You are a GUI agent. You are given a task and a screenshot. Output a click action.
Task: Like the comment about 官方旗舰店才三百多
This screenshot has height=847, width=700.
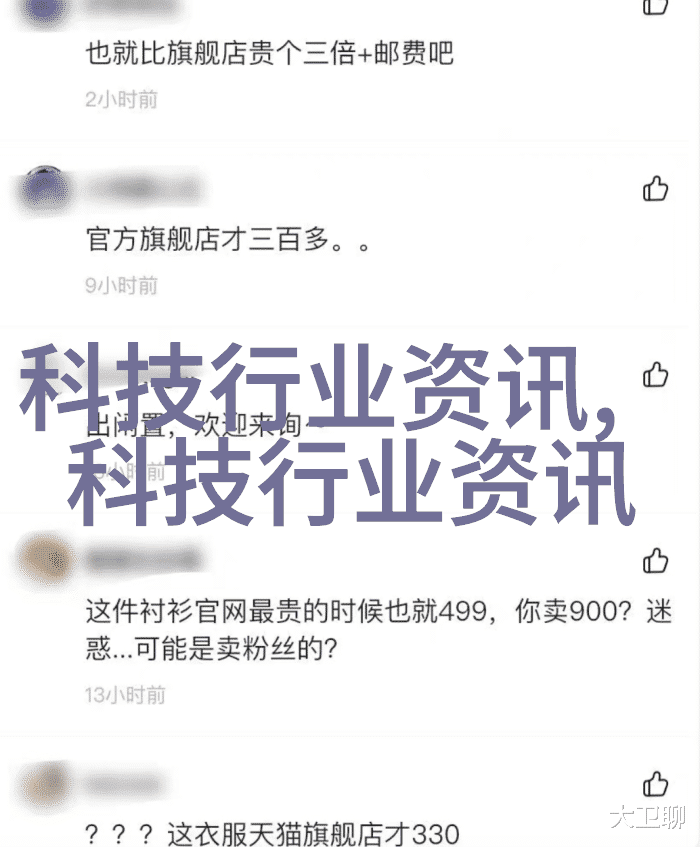click(656, 188)
